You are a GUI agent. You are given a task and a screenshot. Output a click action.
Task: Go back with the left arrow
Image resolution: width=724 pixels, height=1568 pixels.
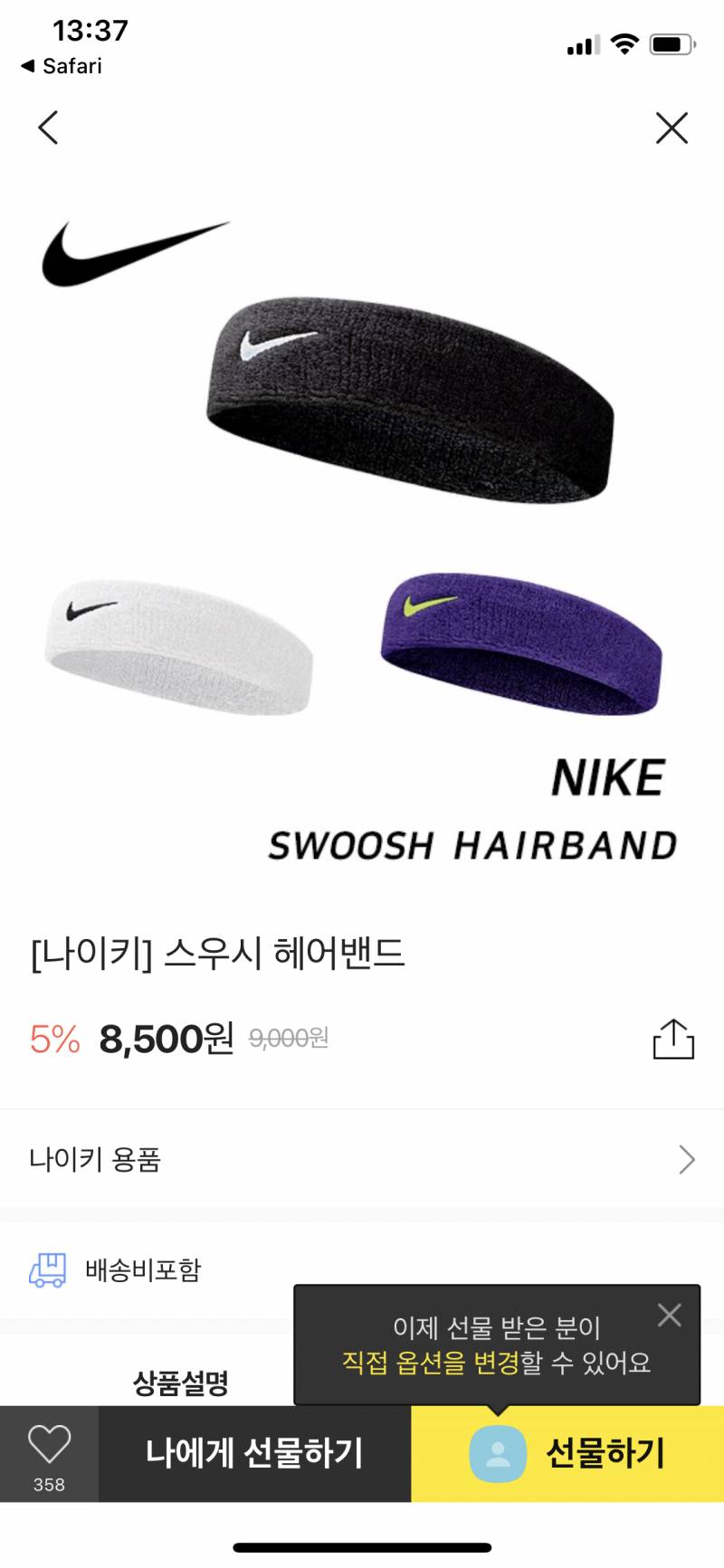pos(49,128)
